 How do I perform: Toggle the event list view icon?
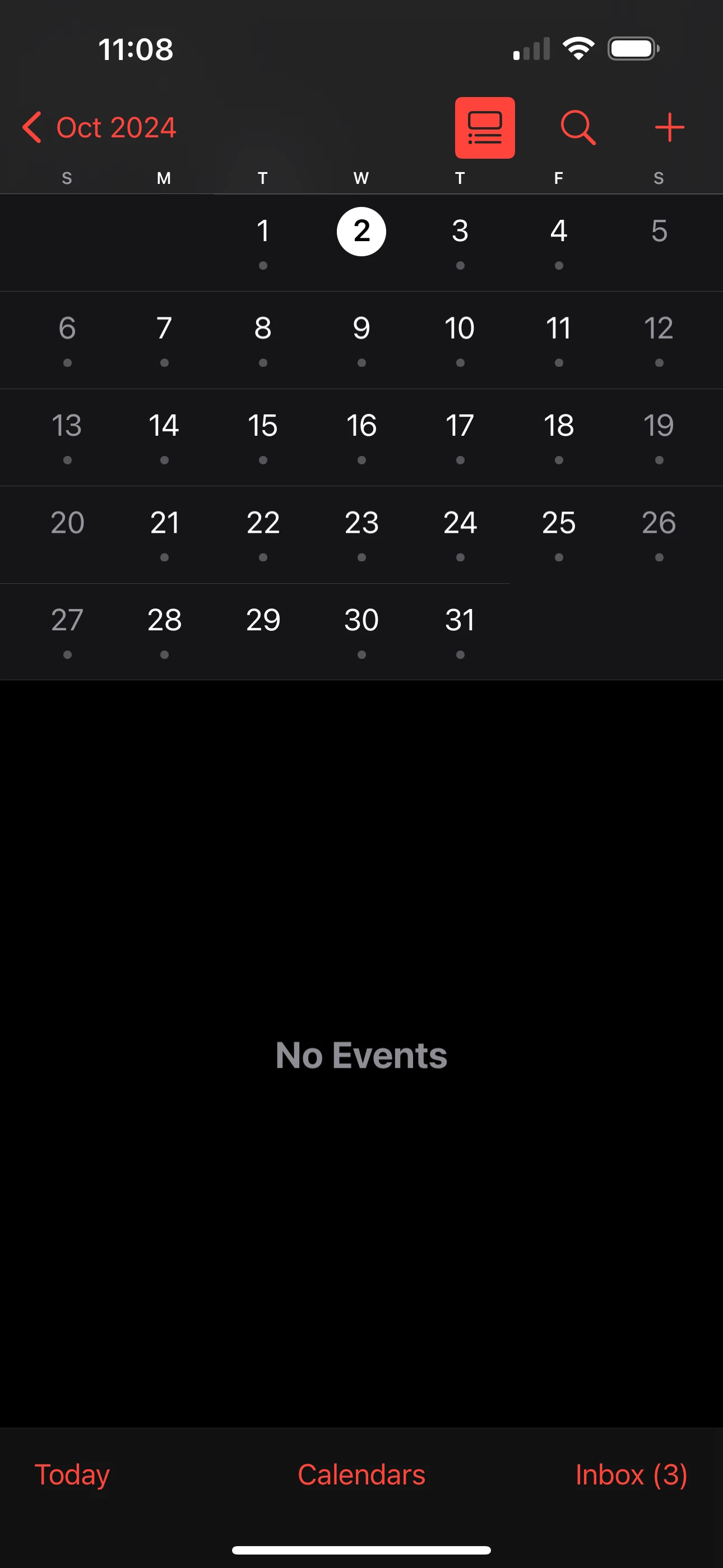[x=484, y=127]
